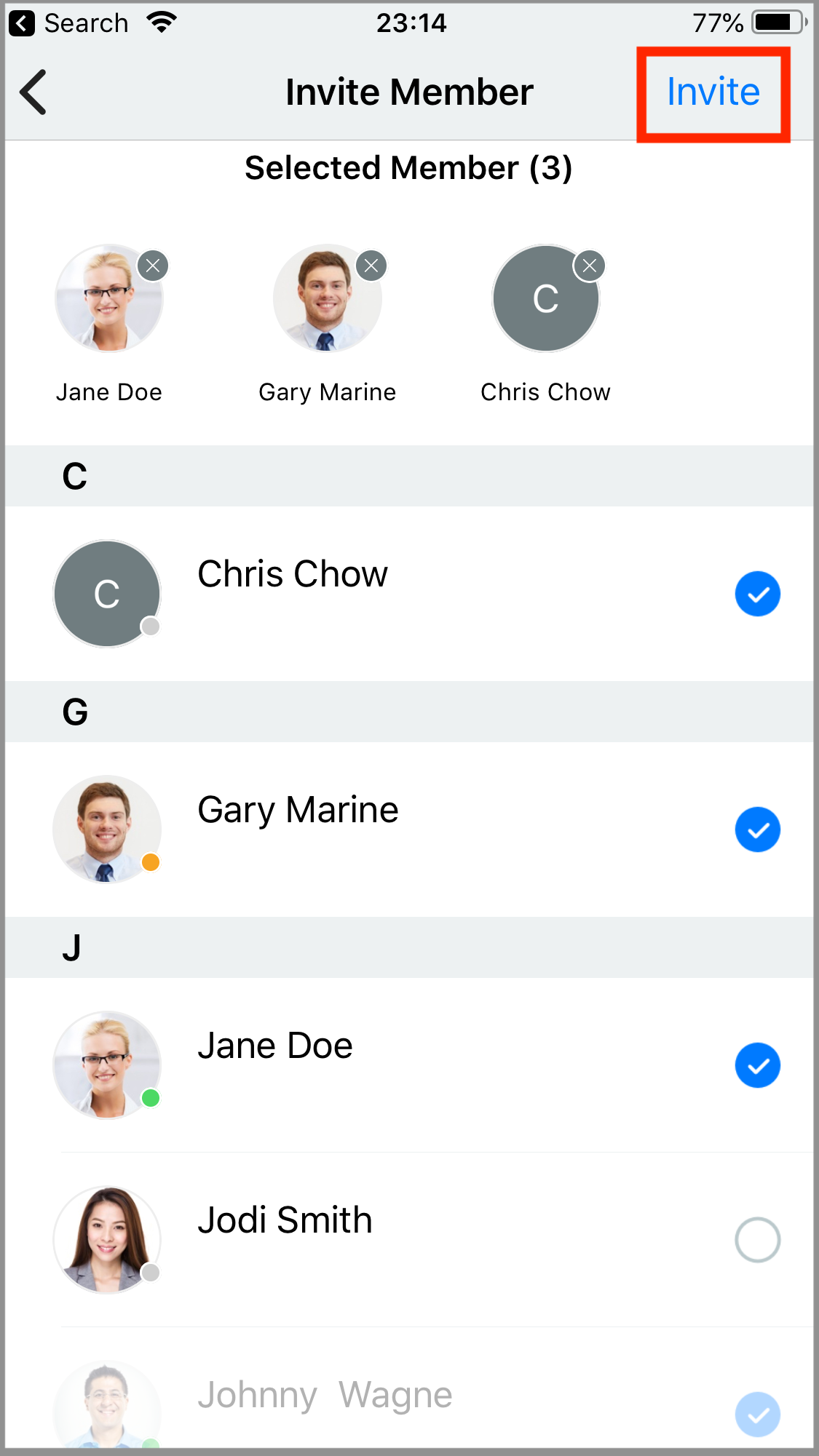Remove Gary Marine from selected members
This screenshot has width=819, height=1456.
pyautogui.click(x=371, y=266)
